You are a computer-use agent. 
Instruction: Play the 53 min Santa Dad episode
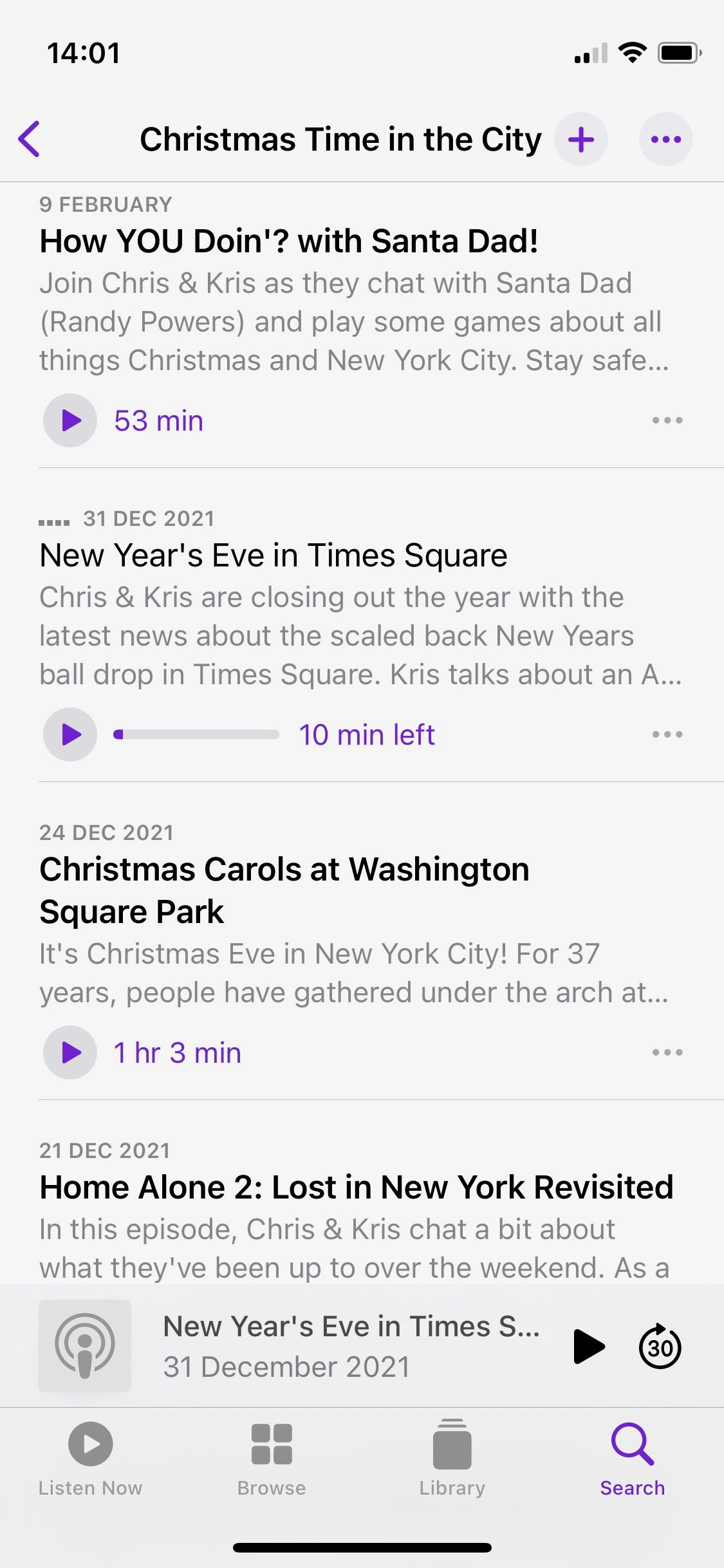70,420
